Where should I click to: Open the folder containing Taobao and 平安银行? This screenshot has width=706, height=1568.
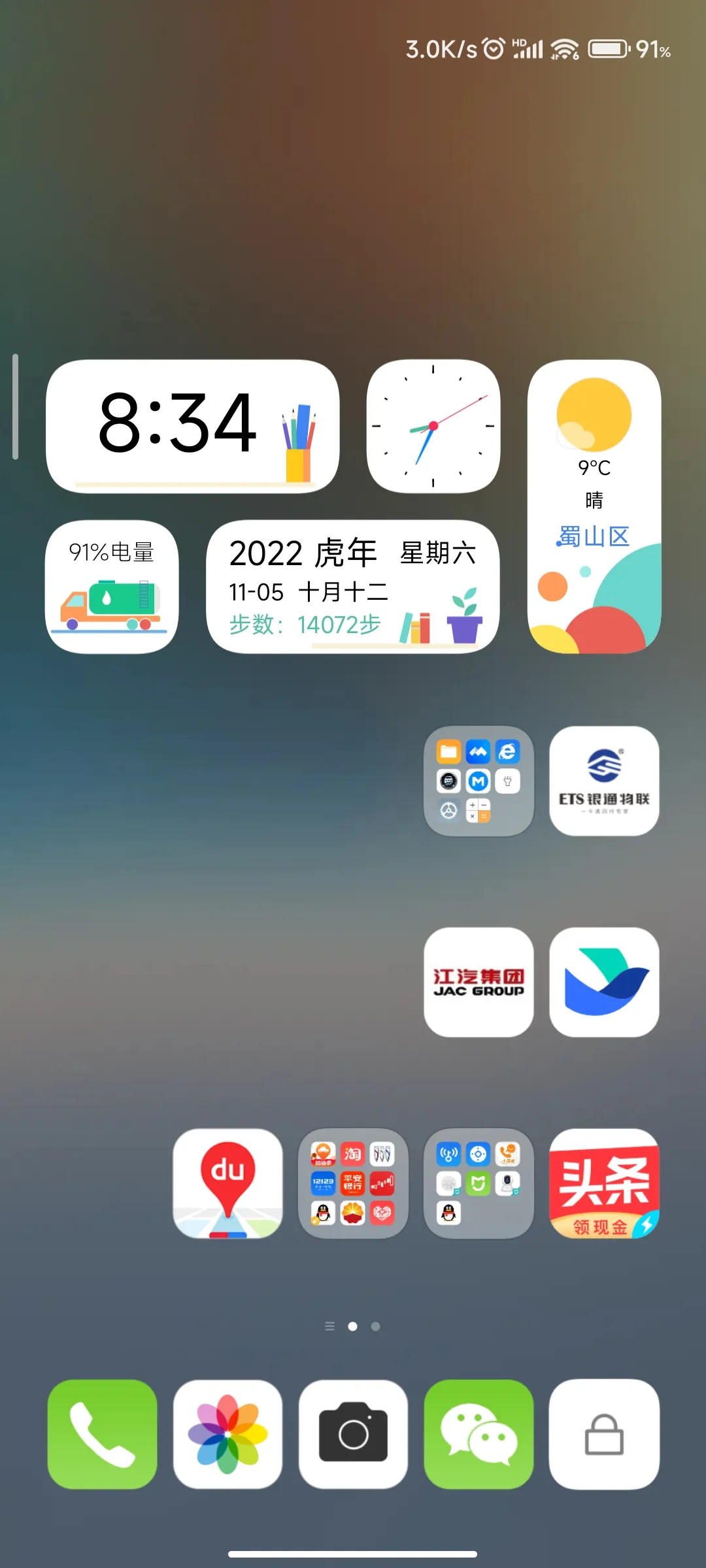[x=353, y=1183]
